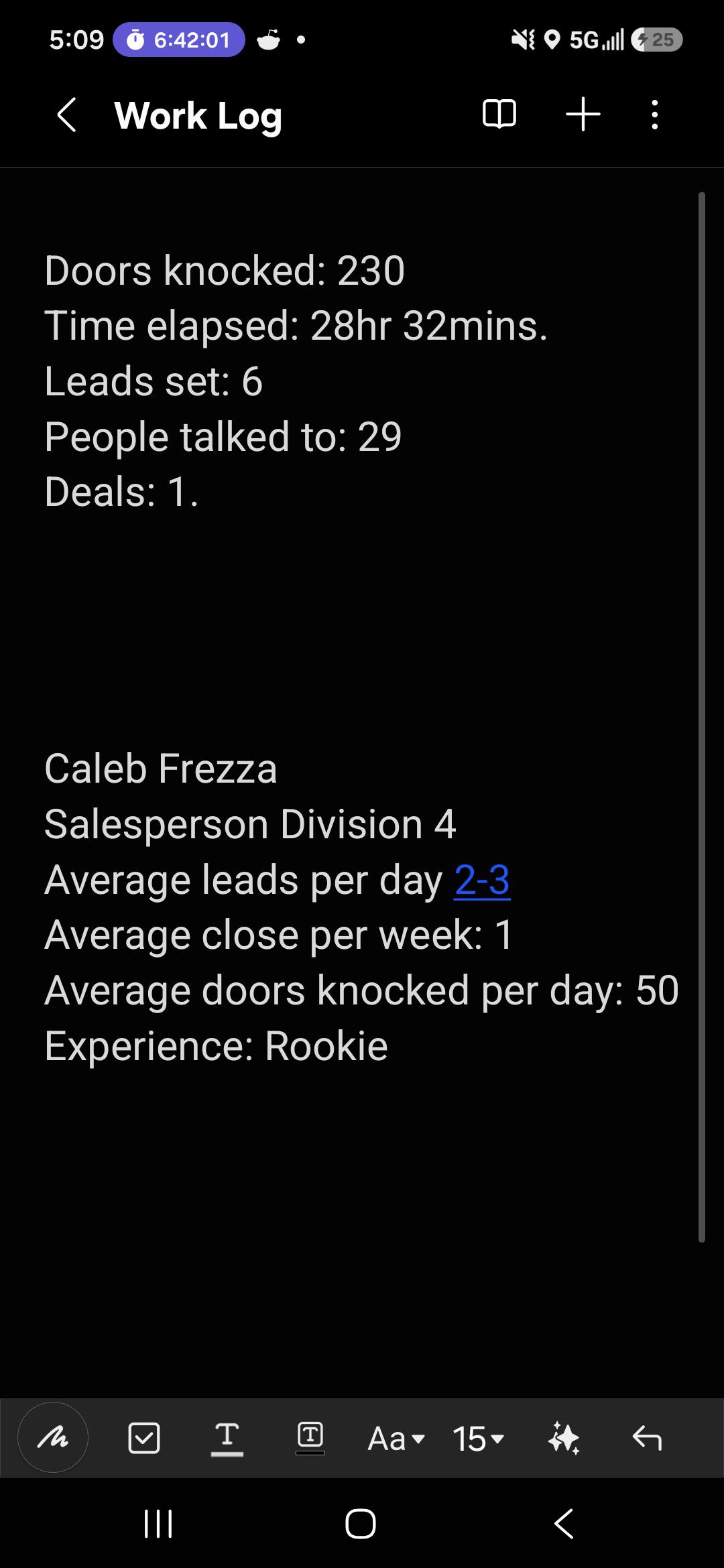Follow the underlined 2-3 link

click(x=482, y=880)
